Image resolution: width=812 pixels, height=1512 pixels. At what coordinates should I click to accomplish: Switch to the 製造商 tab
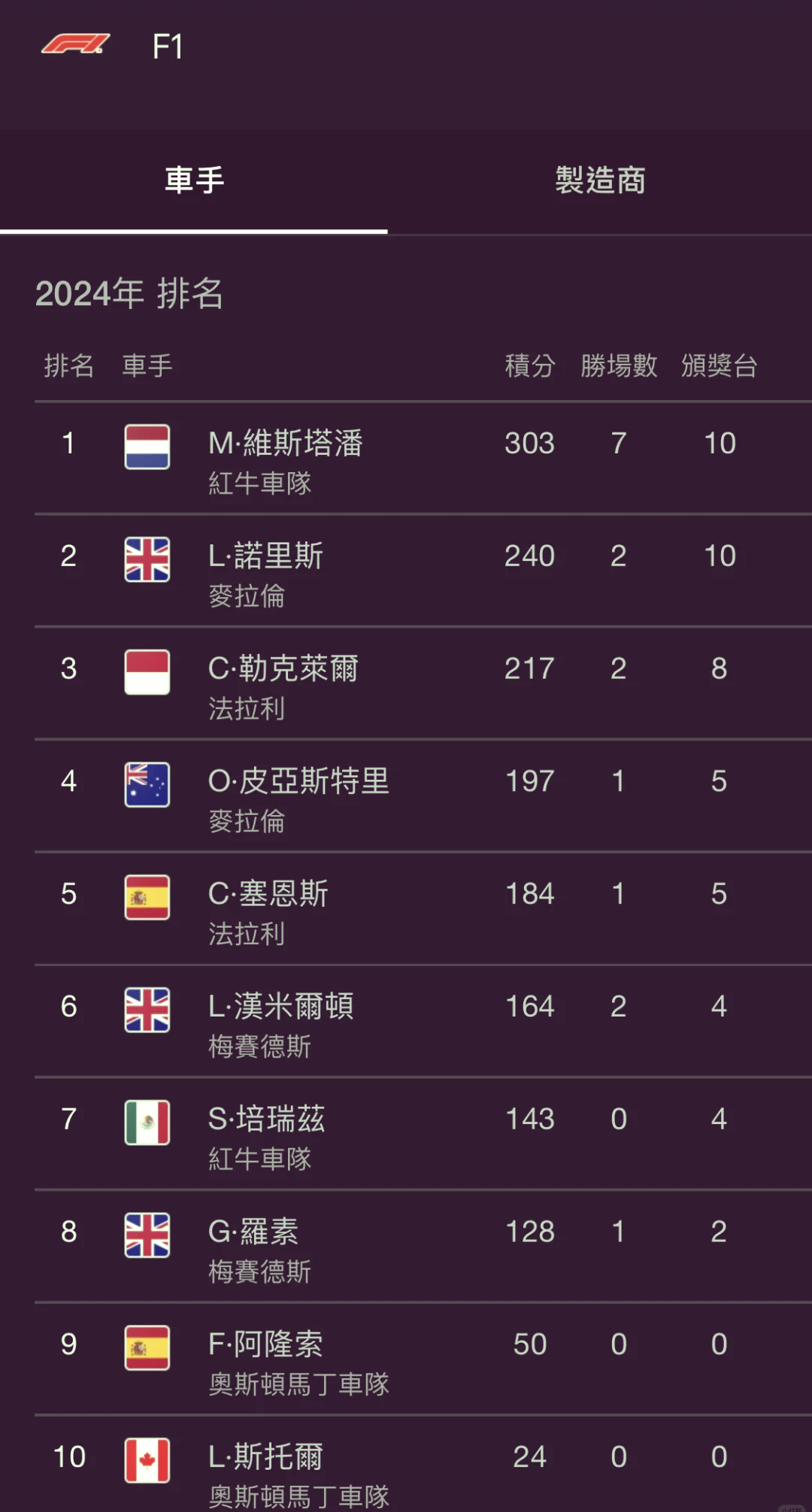coord(600,181)
